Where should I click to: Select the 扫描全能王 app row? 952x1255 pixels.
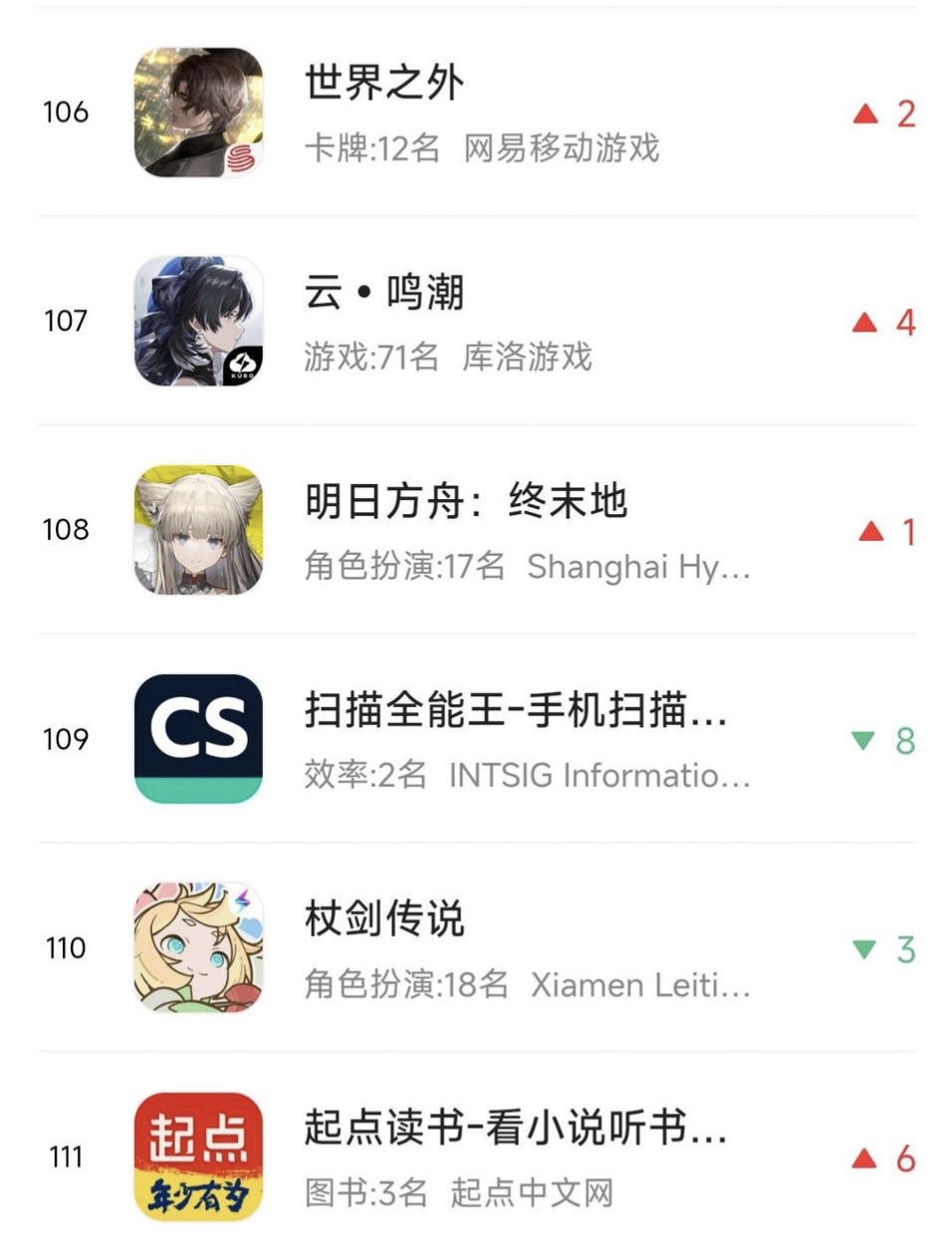click(514, 711)
